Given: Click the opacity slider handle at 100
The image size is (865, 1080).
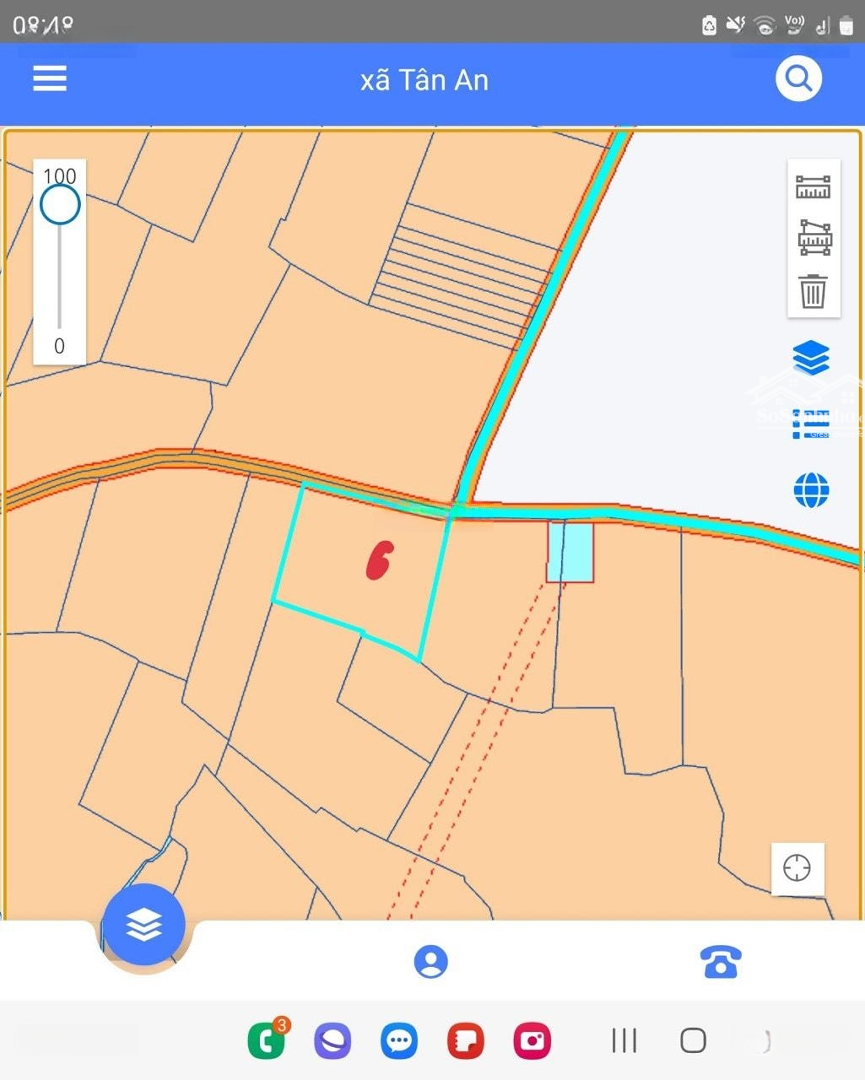Looking at the screenshot, I should point(58,204).
